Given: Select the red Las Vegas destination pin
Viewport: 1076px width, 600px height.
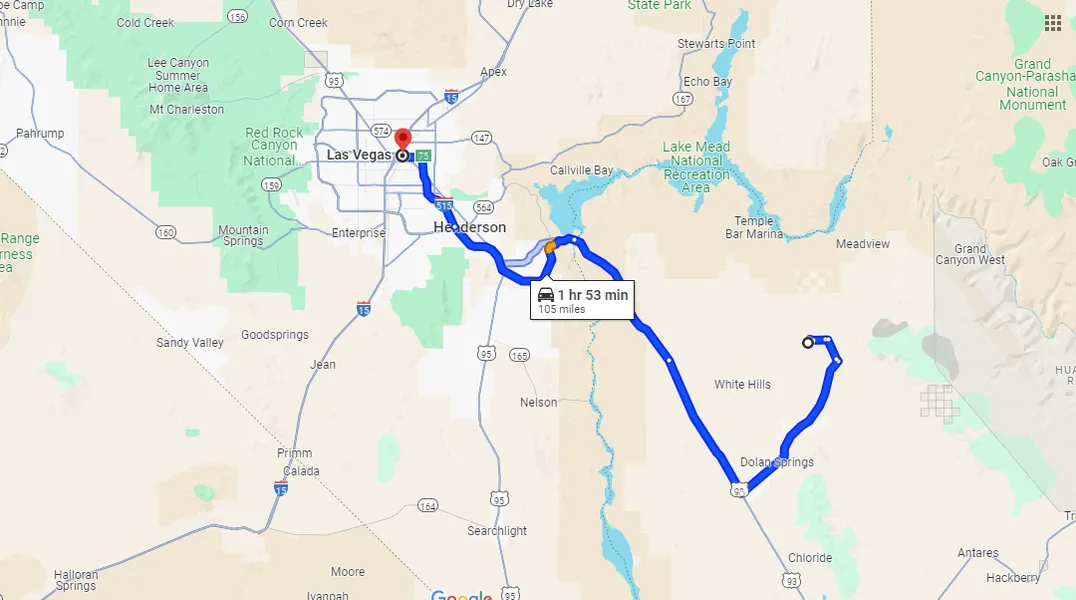Looking at the screenshot, I should [x=402, y=139].
